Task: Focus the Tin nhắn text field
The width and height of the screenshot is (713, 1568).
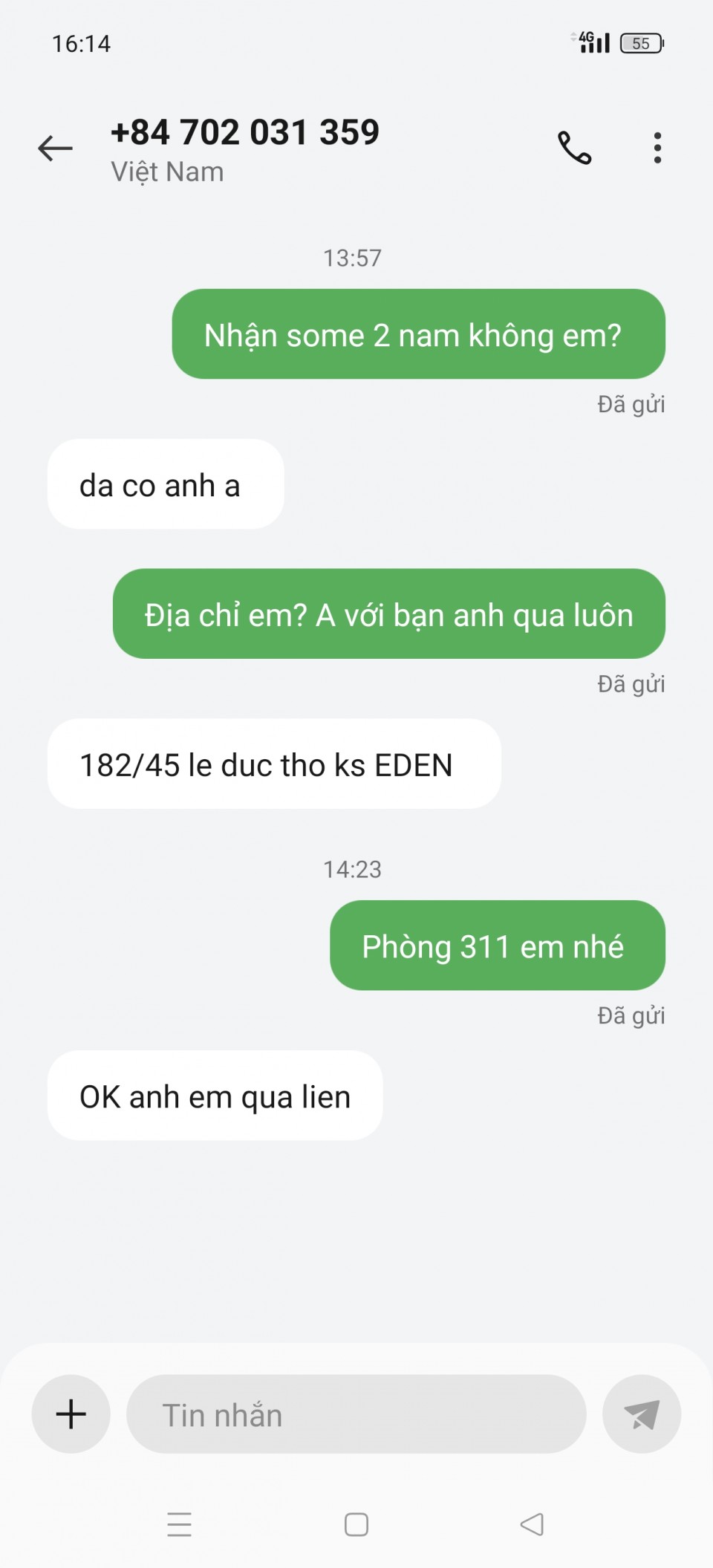Action: click(356, 1414)
